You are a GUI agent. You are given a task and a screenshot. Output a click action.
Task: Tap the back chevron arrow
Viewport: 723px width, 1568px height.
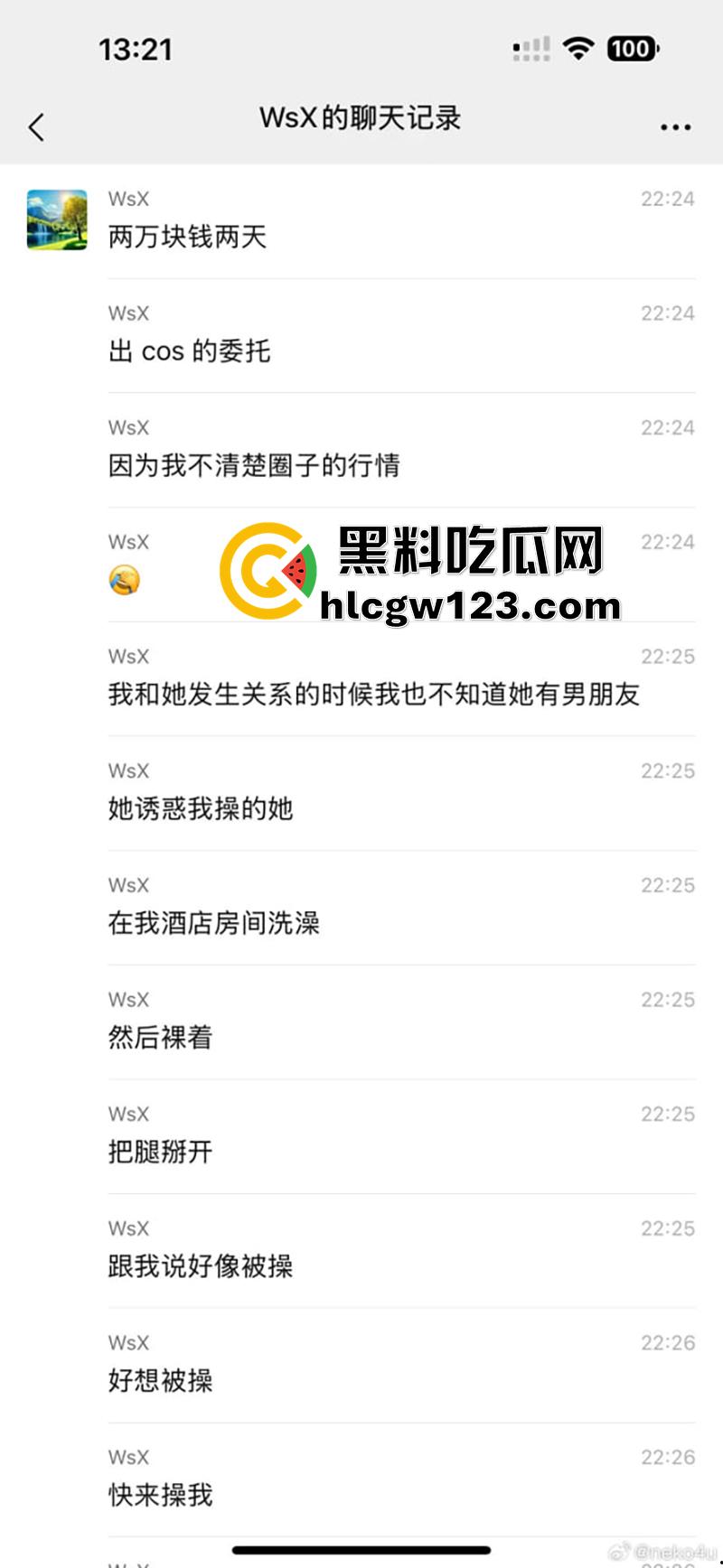point(36,126)
